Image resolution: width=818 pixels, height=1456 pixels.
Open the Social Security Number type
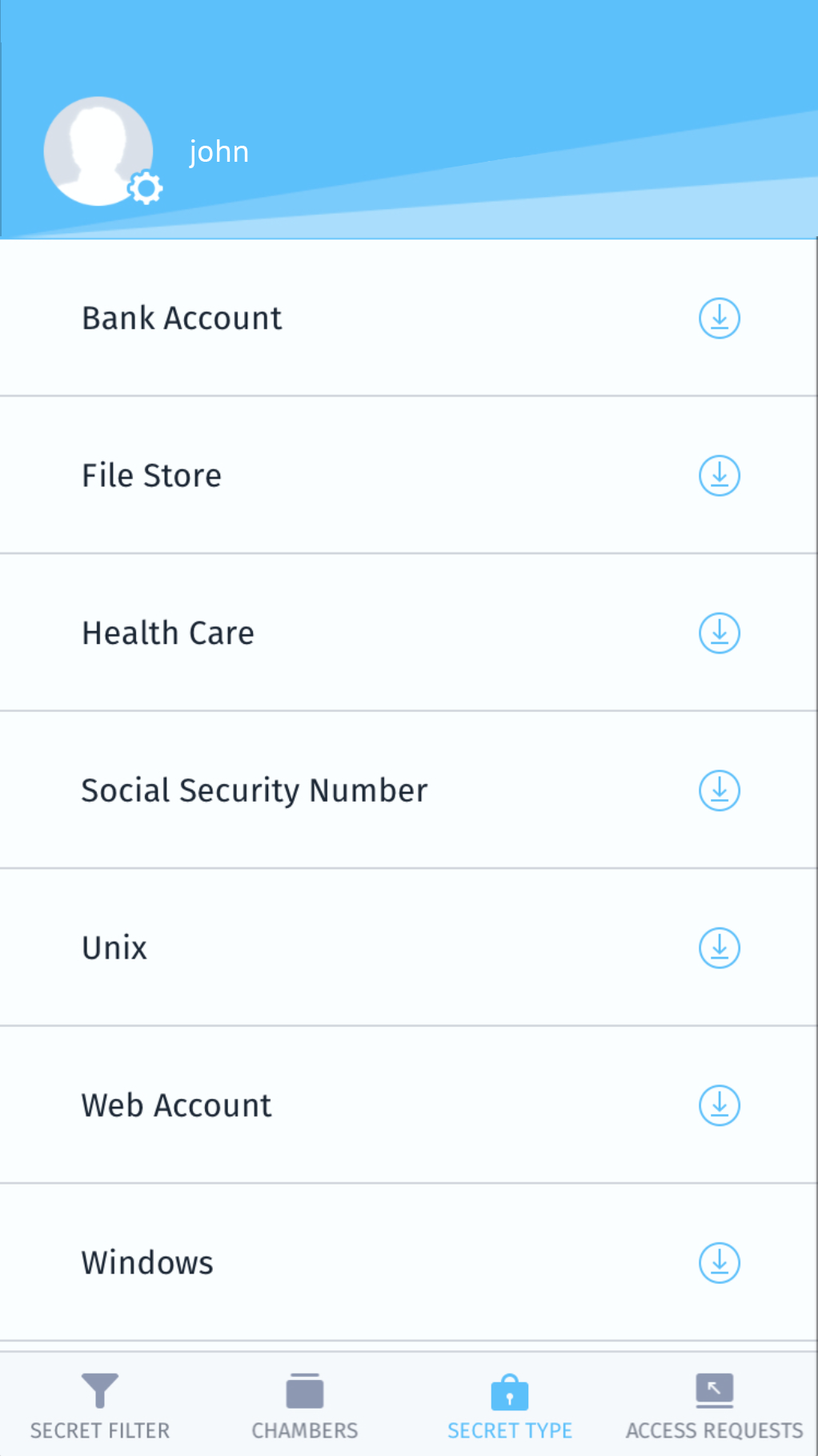pos(255,790)
